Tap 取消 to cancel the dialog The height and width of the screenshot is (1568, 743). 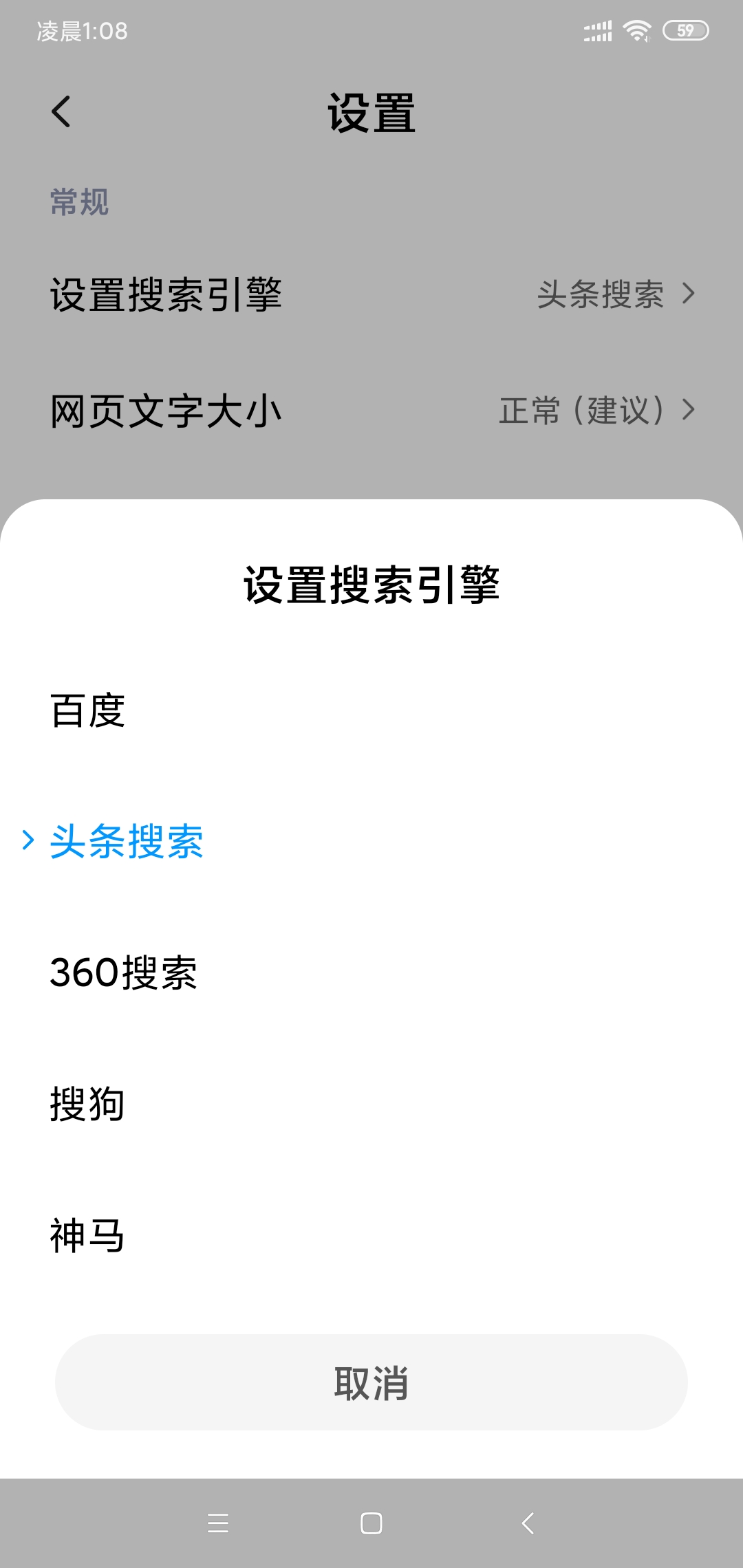click(371, 1382)
